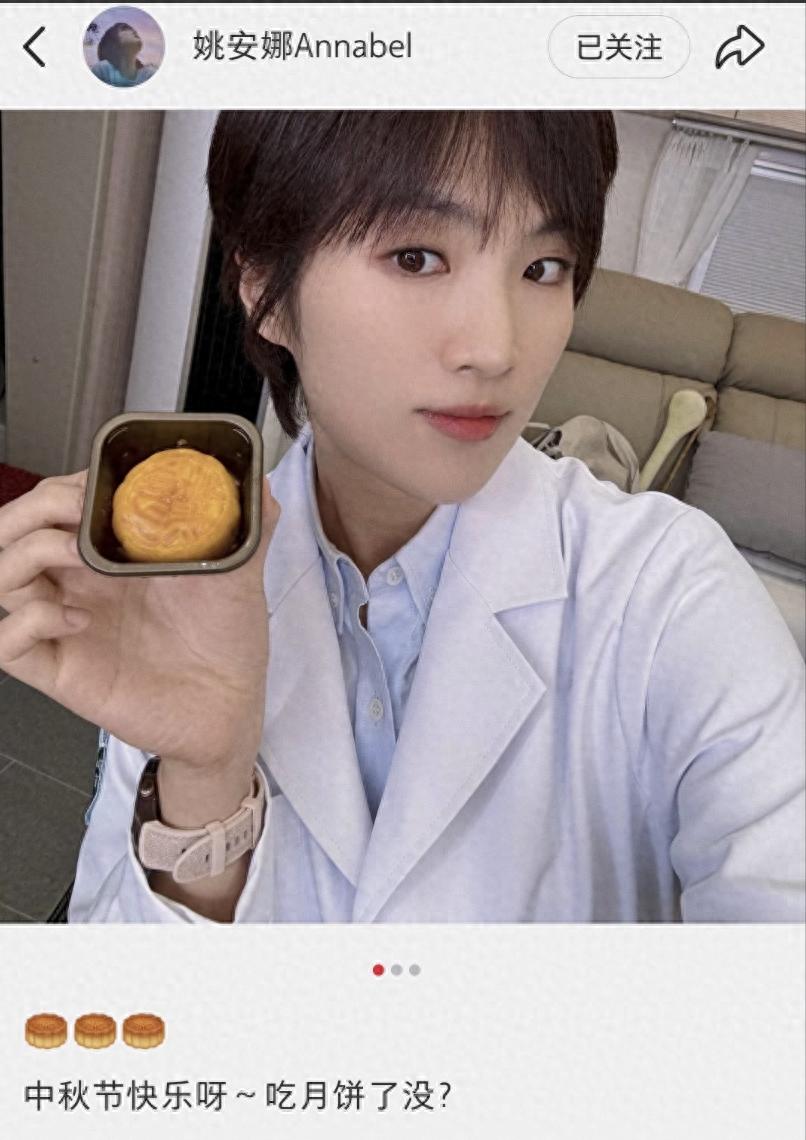
Task: Open the poster's profile avatar
Action: click(x=124, y=47)
